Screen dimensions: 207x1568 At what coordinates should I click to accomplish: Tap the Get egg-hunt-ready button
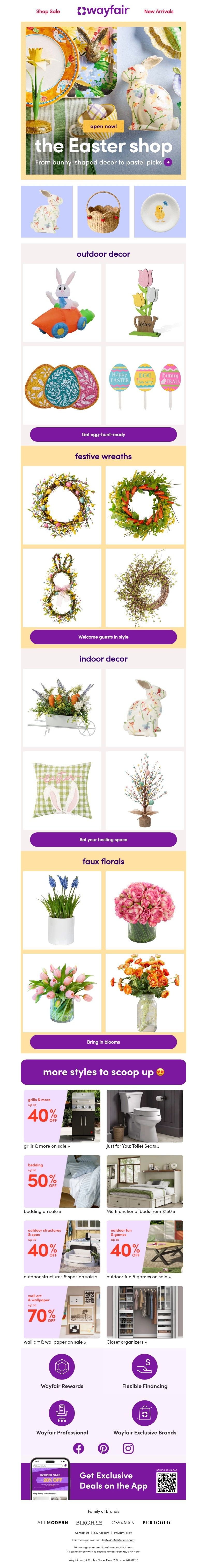click(x=103, y=435)
